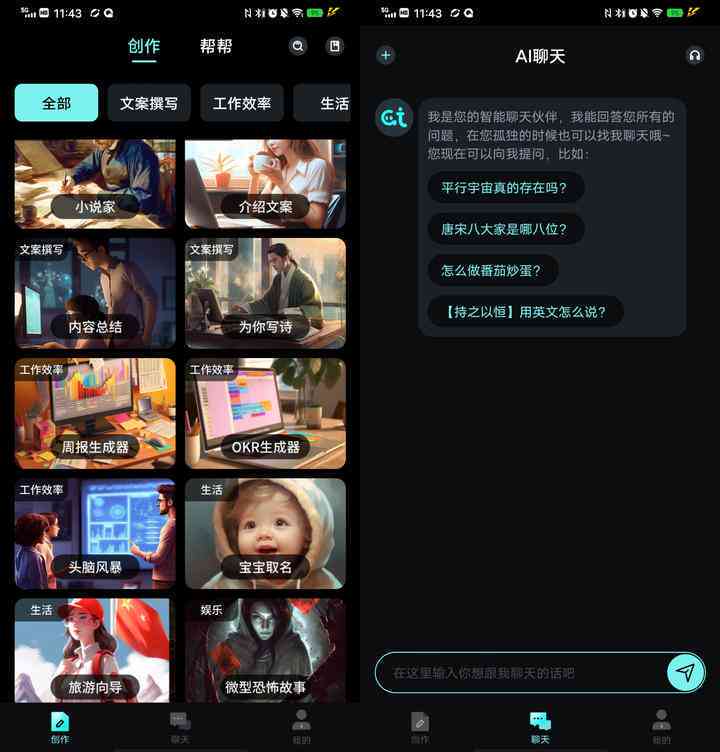Open the saved records icon at top
The height and width of the screenshot is (752, 720).
tap(336, 46)
